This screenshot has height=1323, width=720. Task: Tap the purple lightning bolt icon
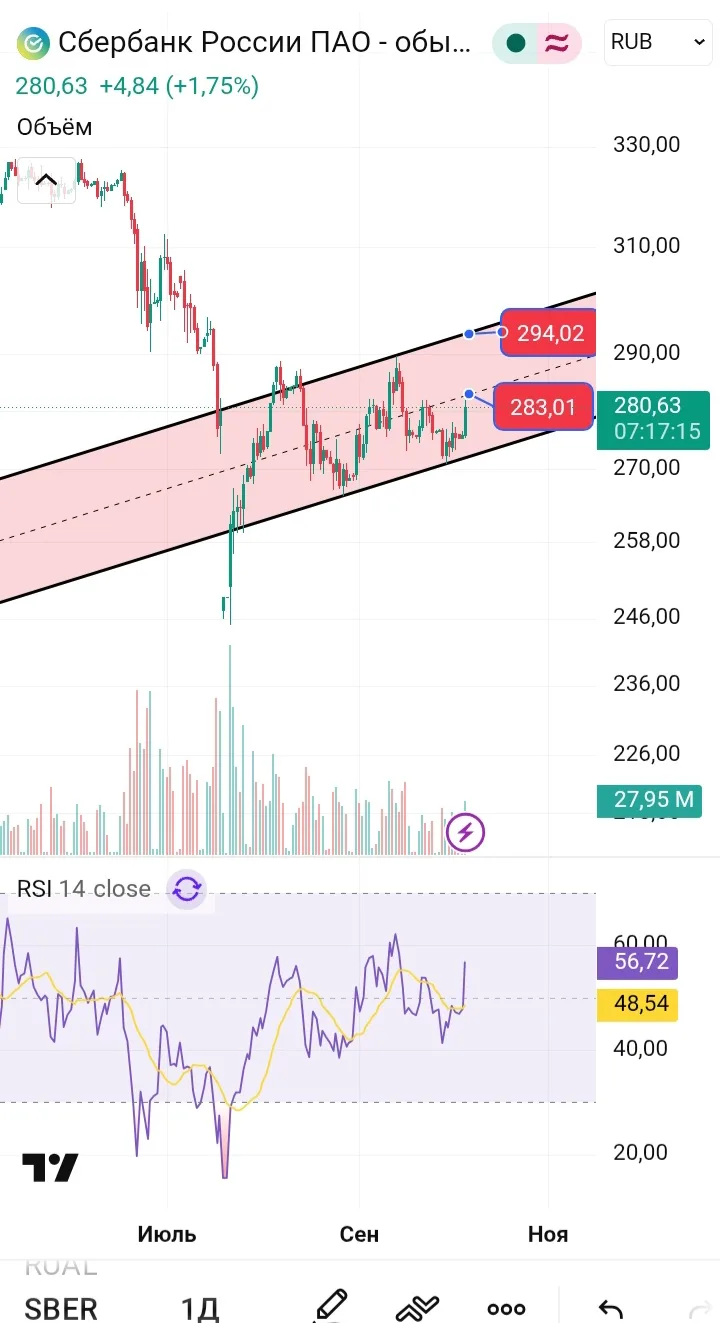coord(465,832)
